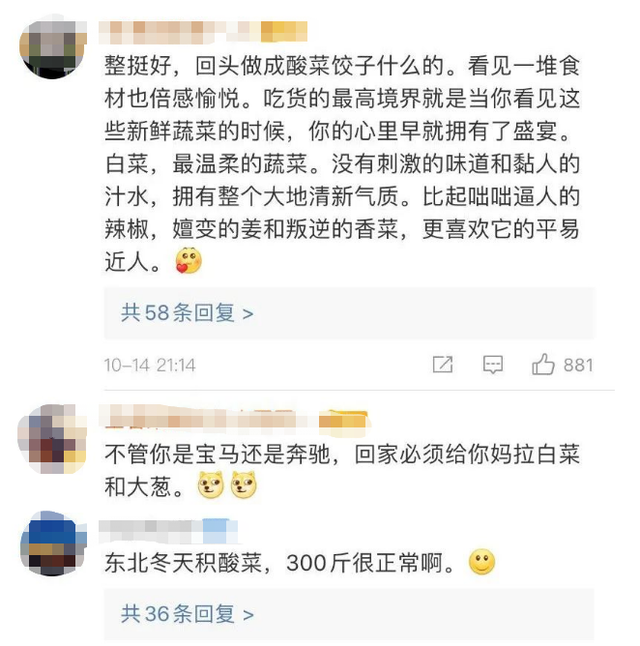
Task: Open avatar of the 宝马还是奔驰 commenter
Action: (x=52, y=437)
